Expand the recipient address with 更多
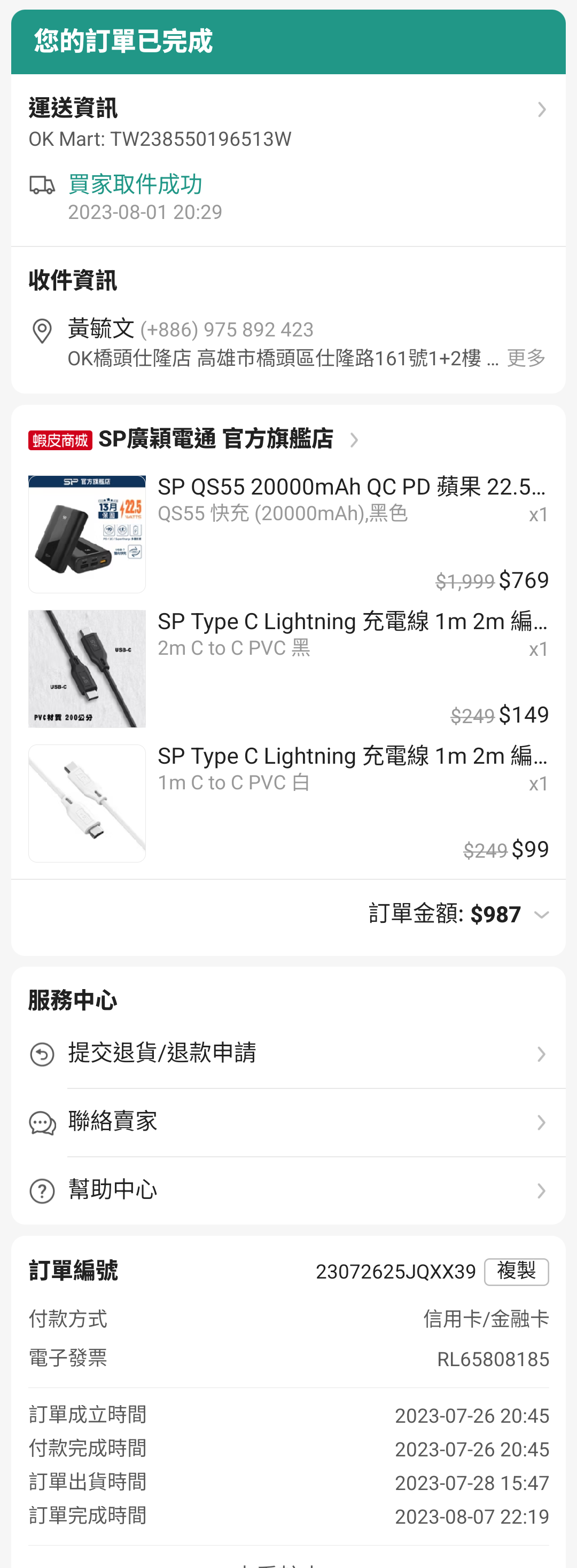 click(526, 358)
